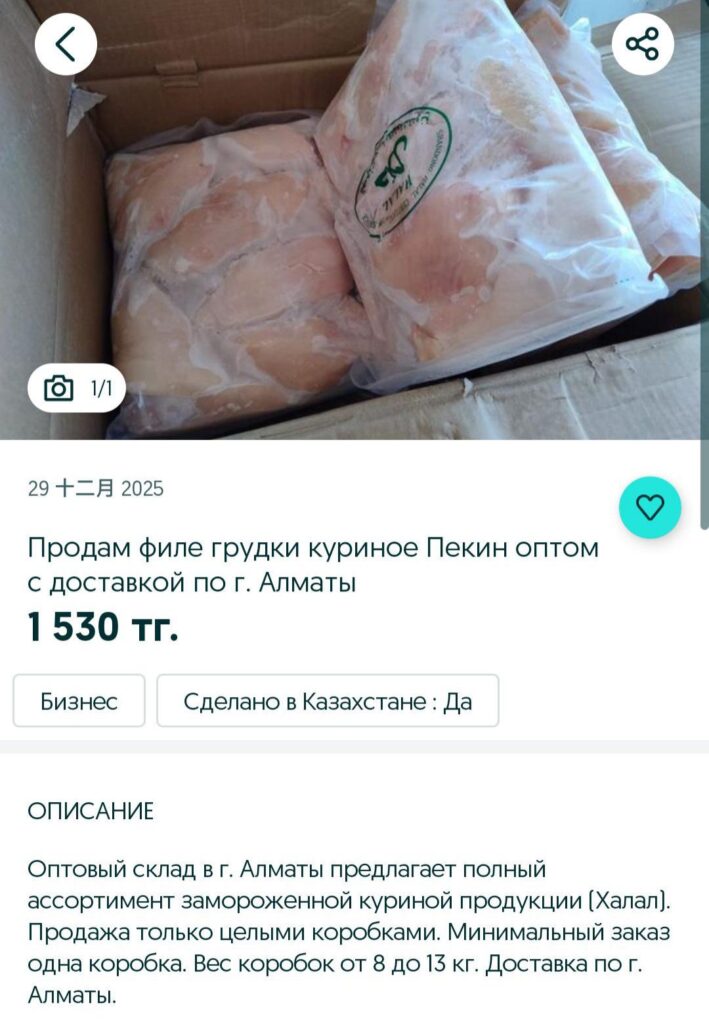Select the Бизнес chip
709x1024 pixels.
coord(79,701)
